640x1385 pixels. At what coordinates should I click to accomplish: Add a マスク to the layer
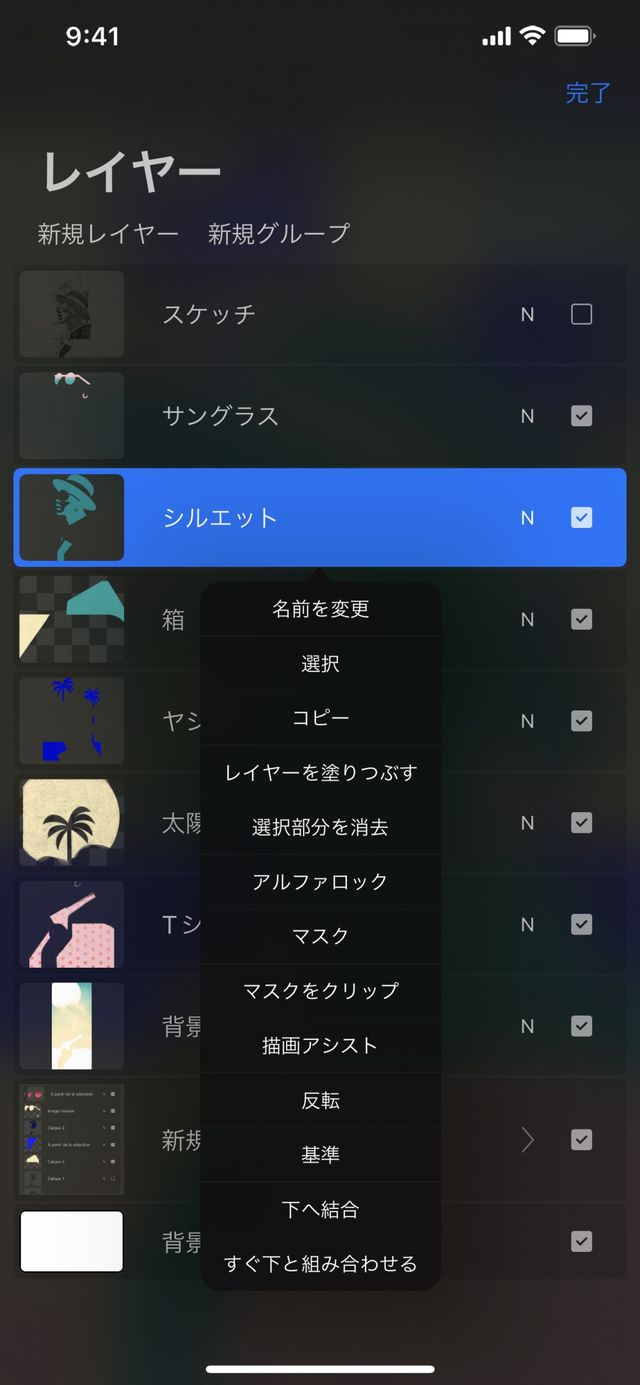(320, 936)
